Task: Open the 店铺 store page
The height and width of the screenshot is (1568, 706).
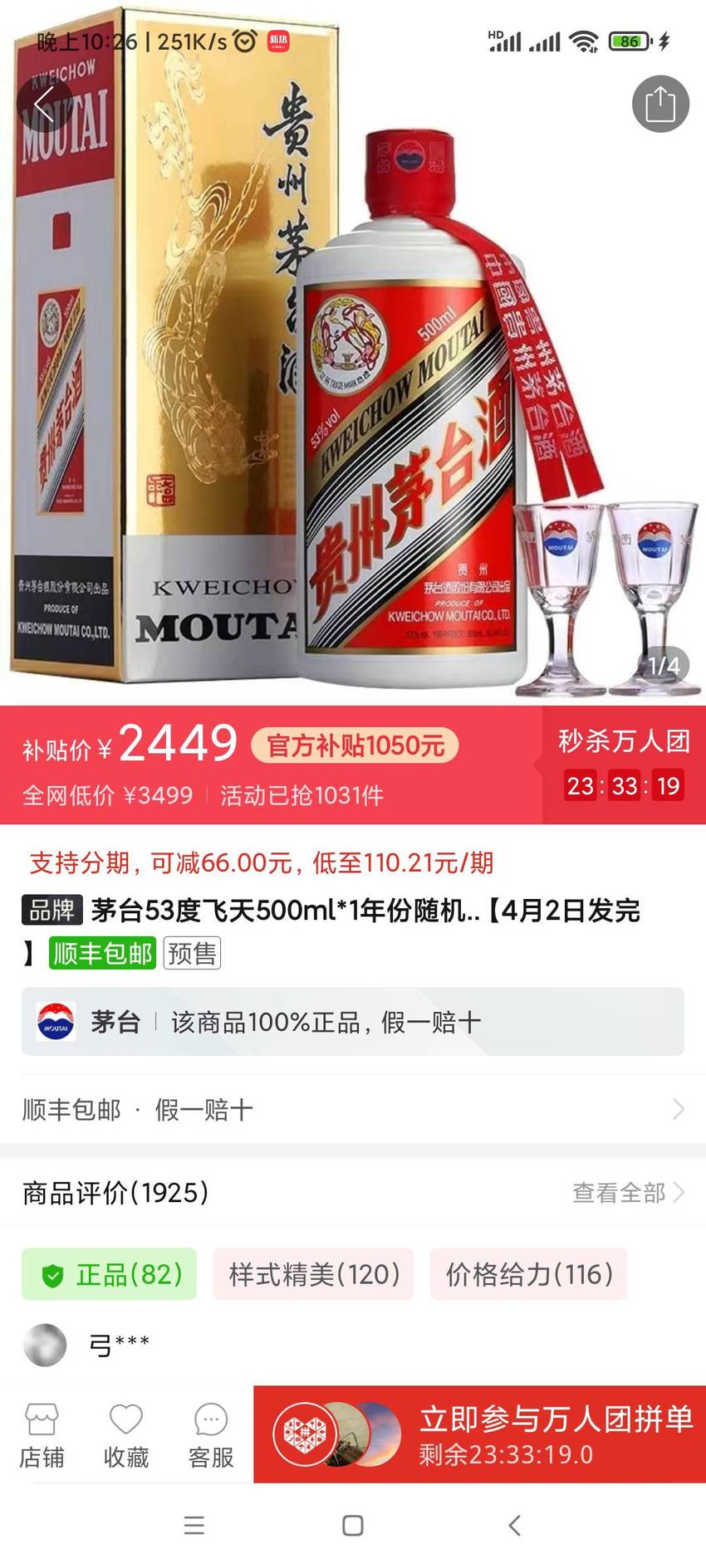Action: click(42, 1436)
